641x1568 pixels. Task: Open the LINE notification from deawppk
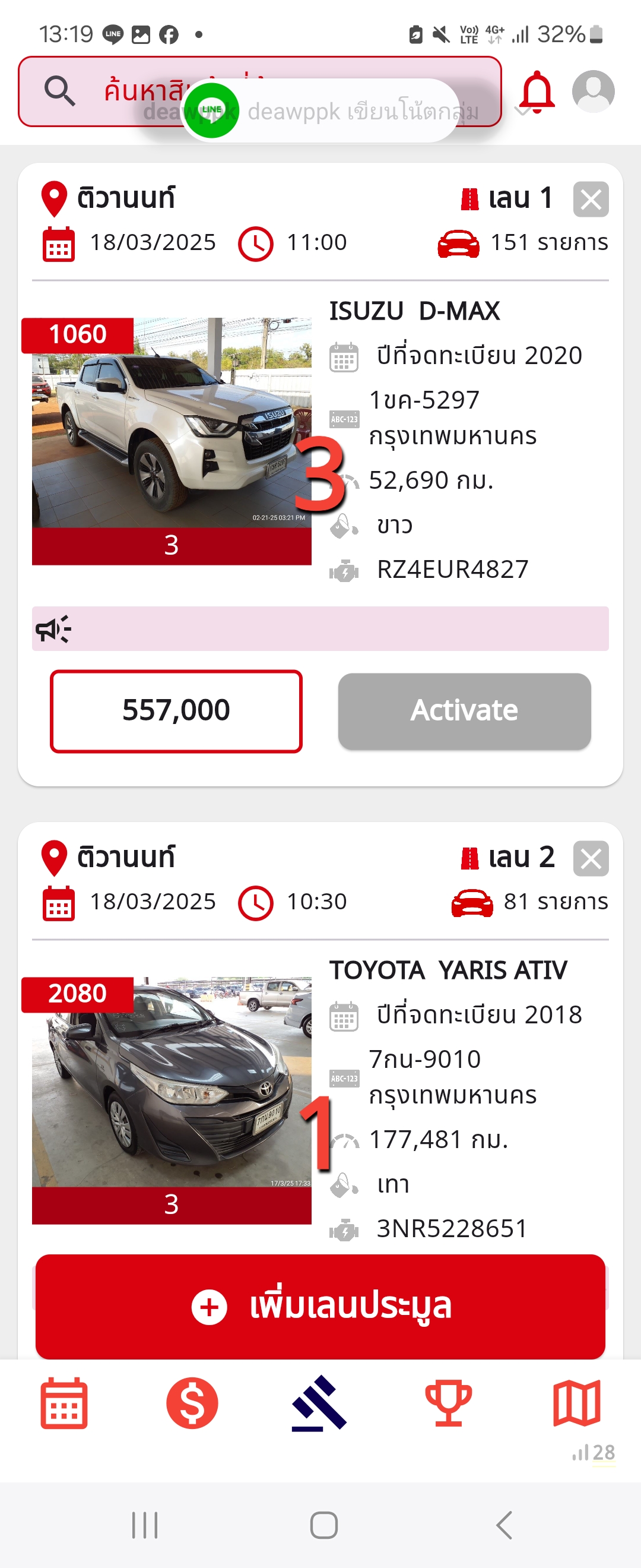(x=320, y=111)
